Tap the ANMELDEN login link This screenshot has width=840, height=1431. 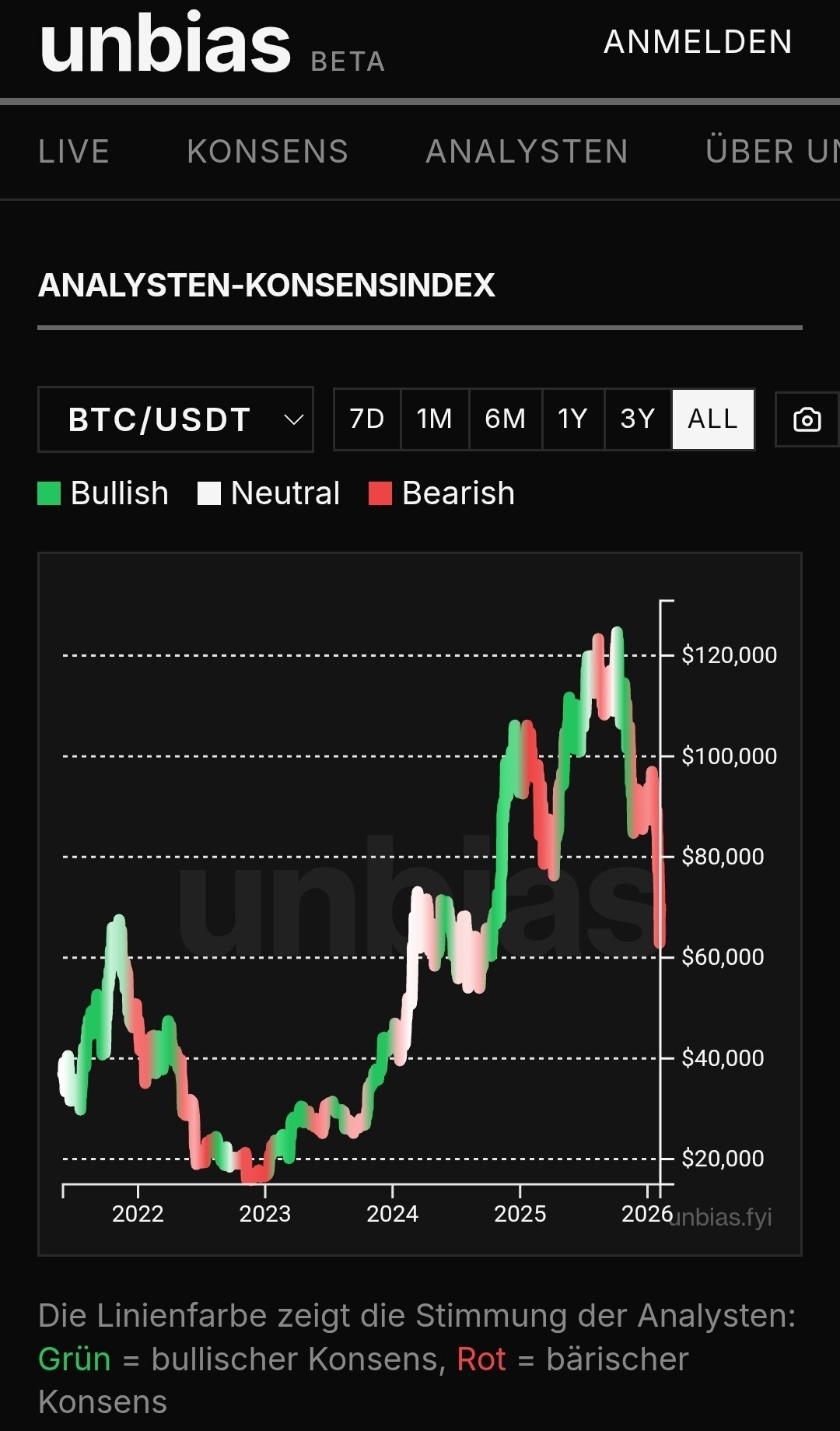pyautogui.click(x=698, y=42)
